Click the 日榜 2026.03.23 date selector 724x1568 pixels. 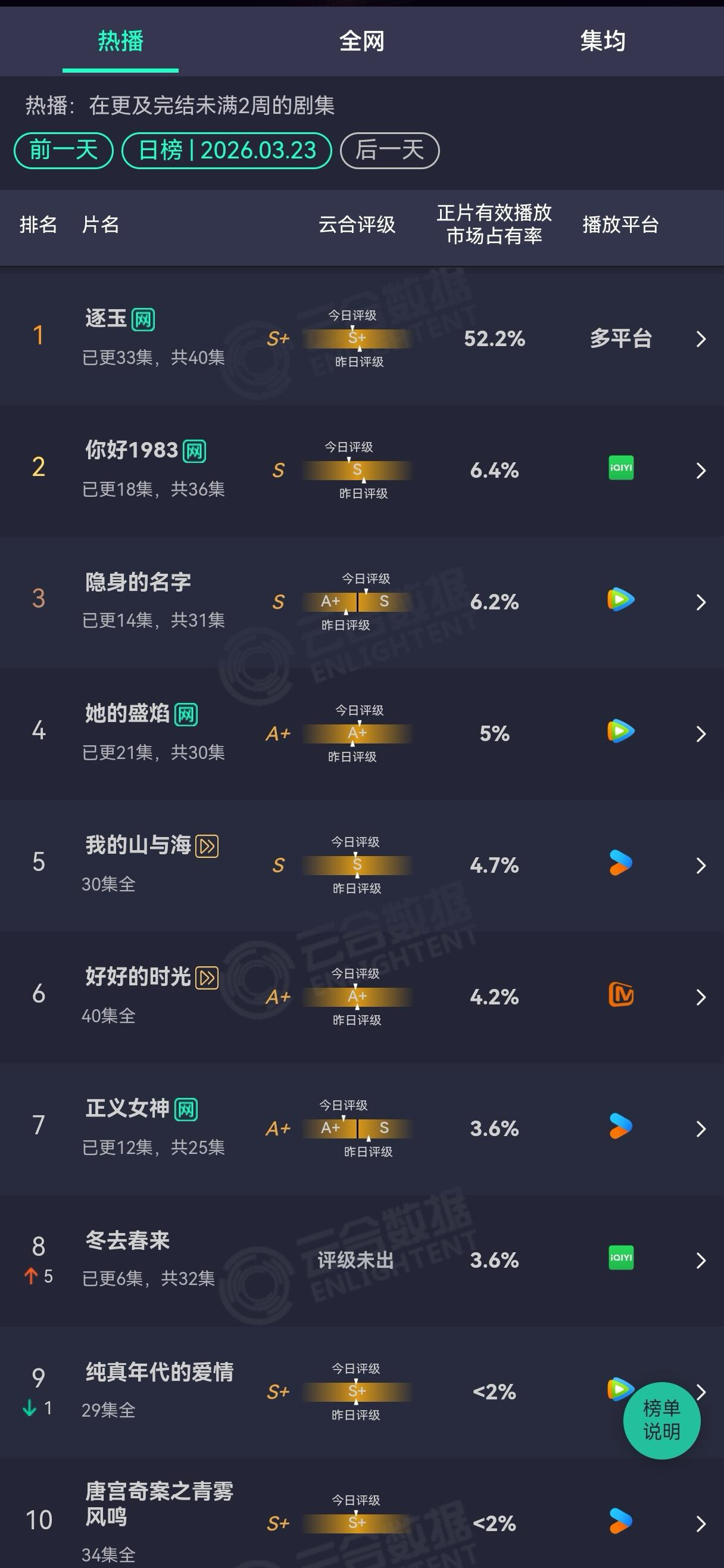tap(227, 150)
